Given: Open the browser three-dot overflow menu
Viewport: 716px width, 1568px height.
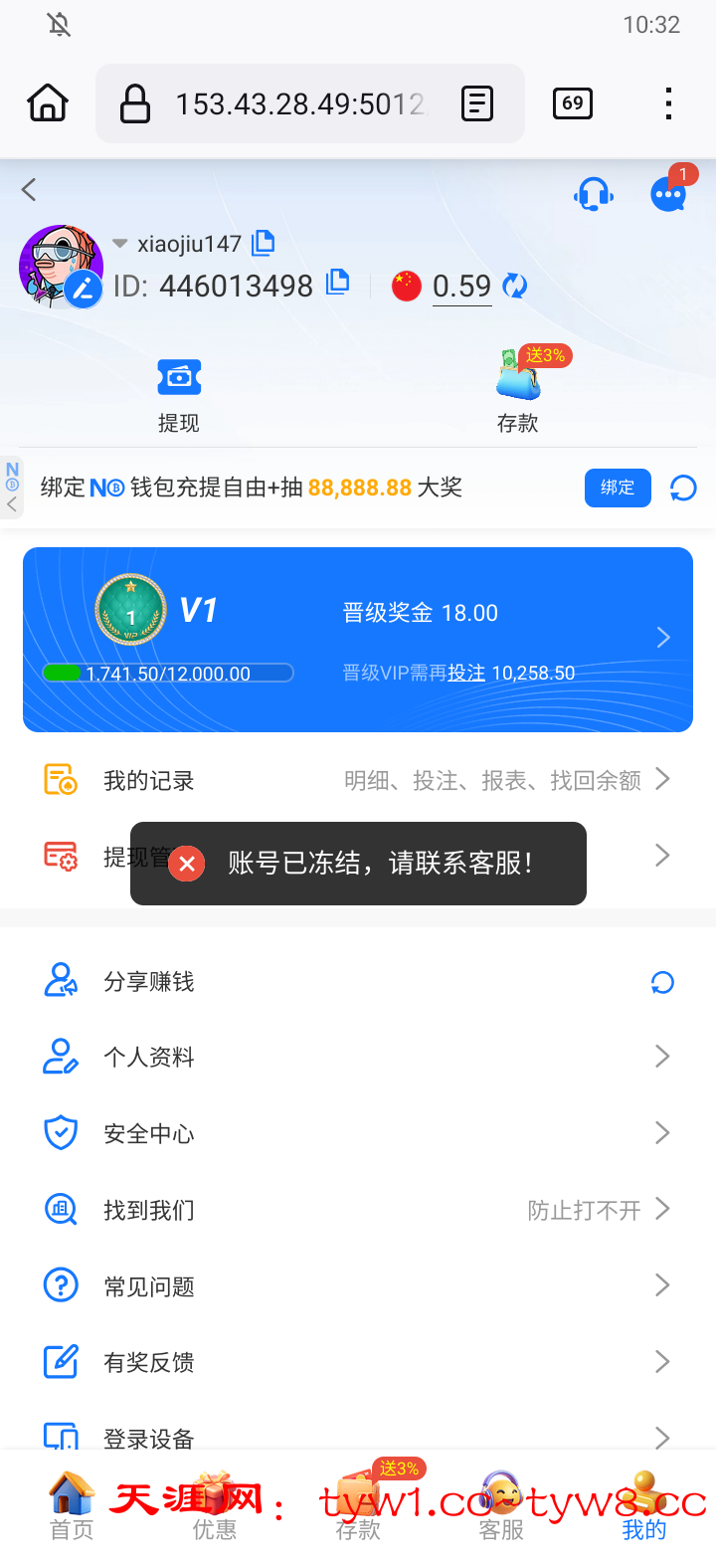Looking at the screenshot, I should pos(668,103).
